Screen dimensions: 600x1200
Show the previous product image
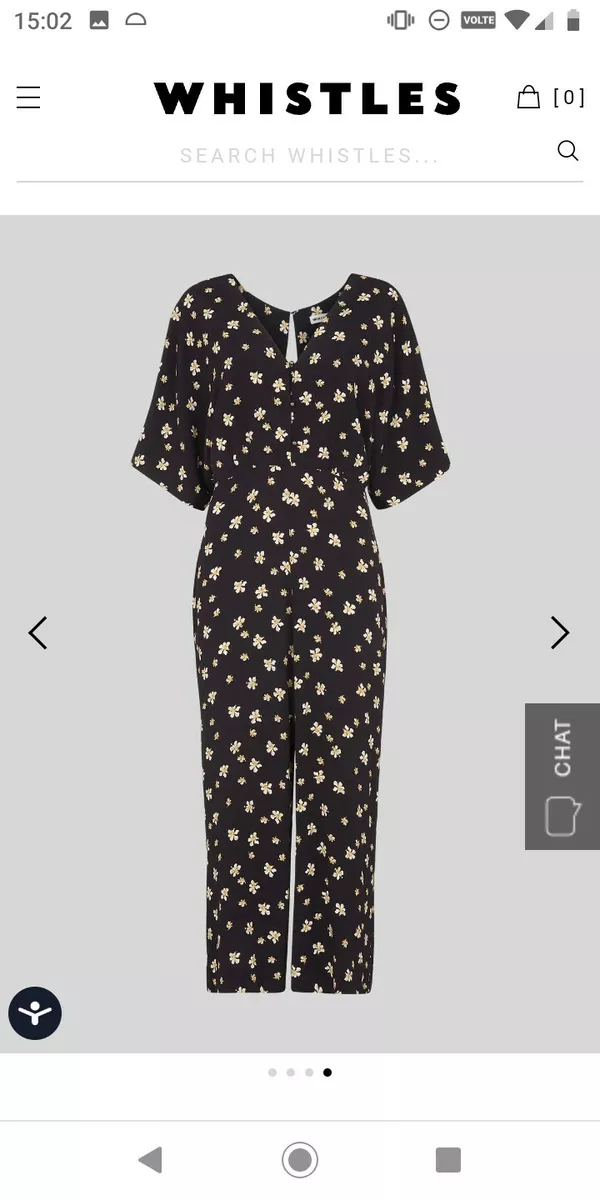[38, 633]
